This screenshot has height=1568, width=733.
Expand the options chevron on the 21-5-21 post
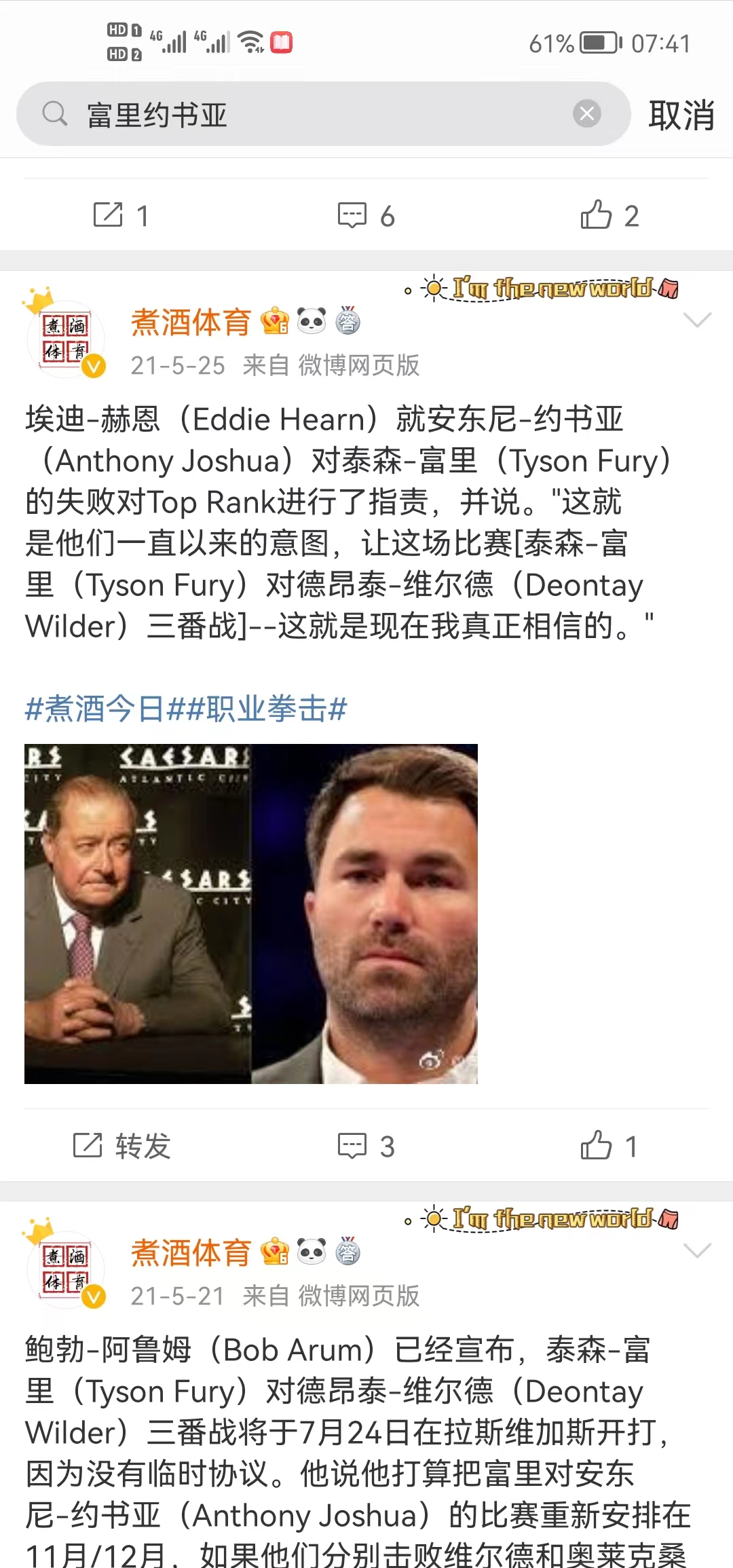pyautogui.click(x=697, y=1250)
